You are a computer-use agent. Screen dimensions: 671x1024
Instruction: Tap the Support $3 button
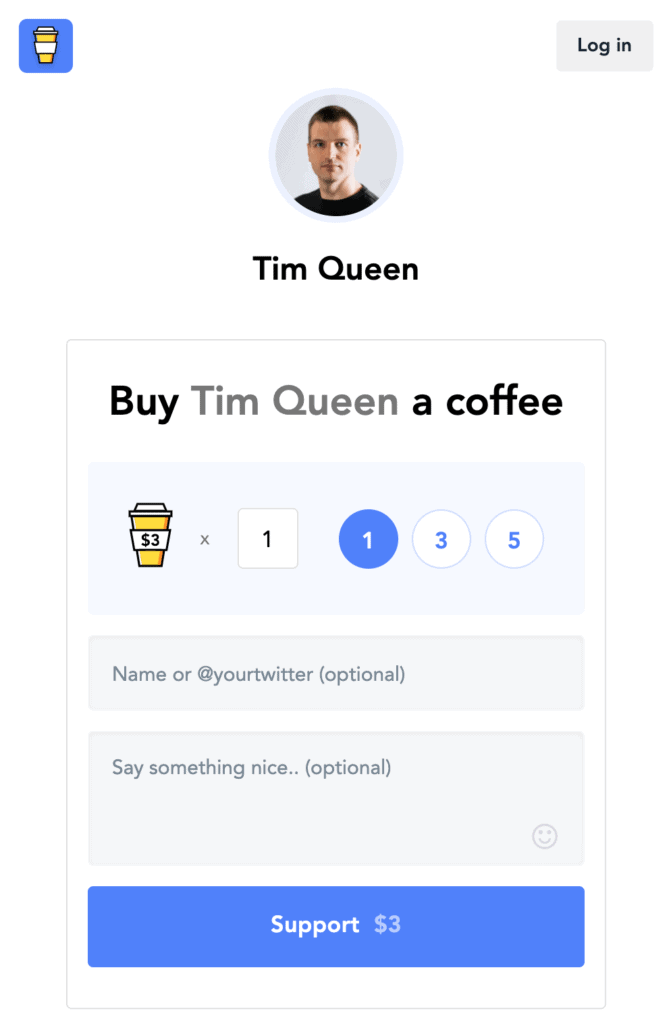pos(336,925)
